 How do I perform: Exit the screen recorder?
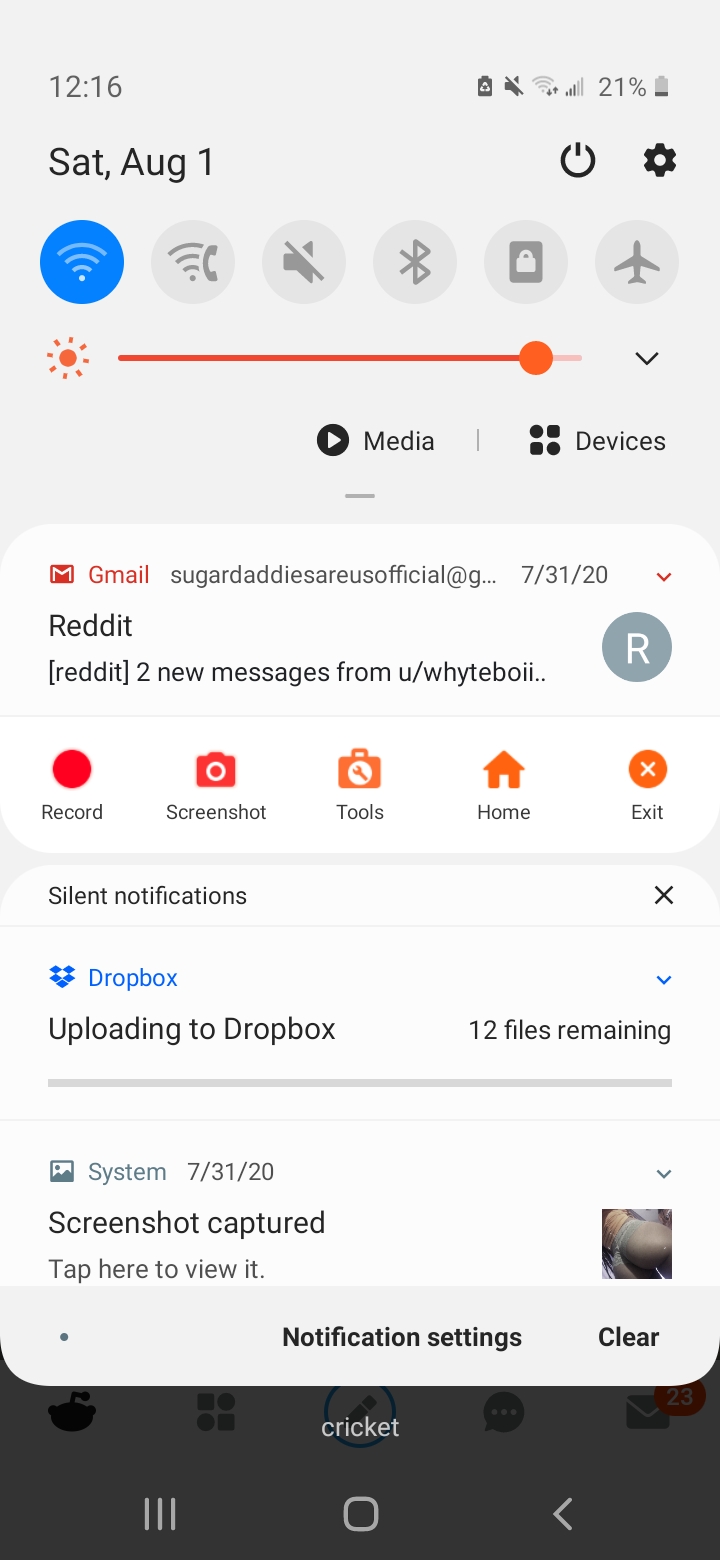click(647, 785)
